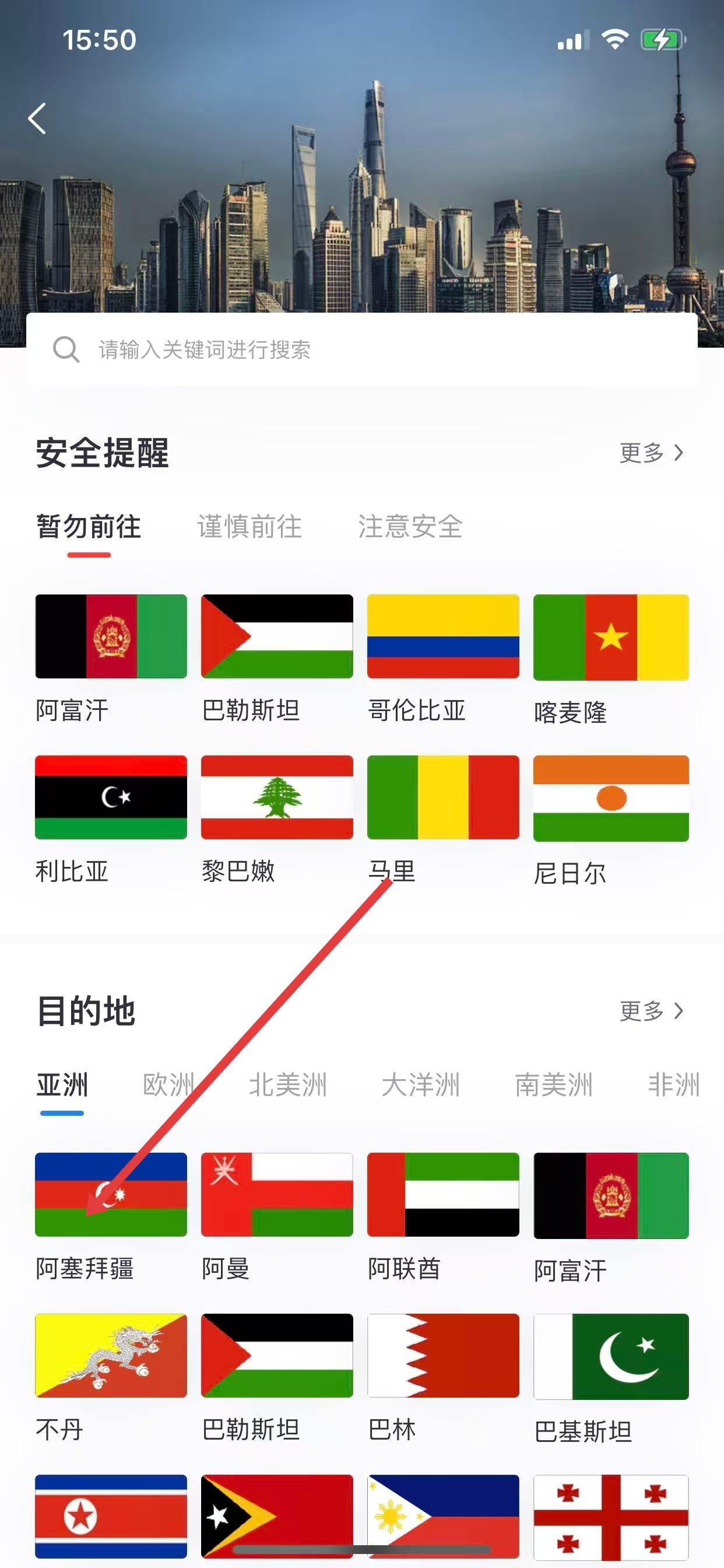Switch to the 谨慎前往 tab
This screenshot has width=724, height=1568.
point(249,527)
